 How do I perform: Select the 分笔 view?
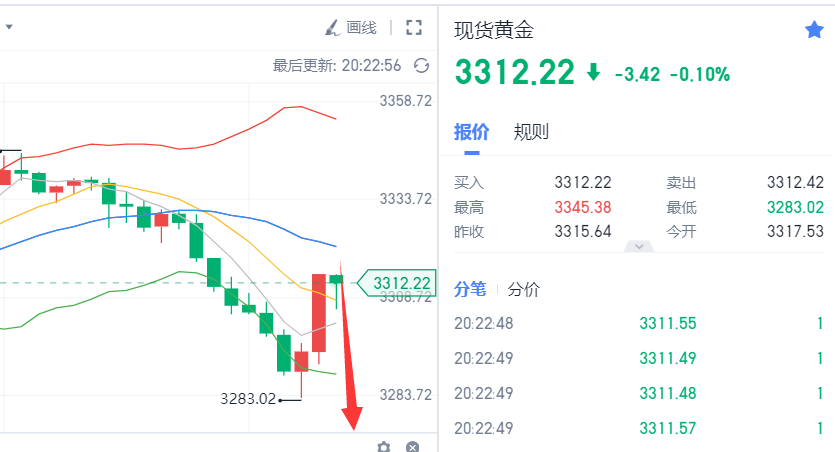(x=470, y=290)
